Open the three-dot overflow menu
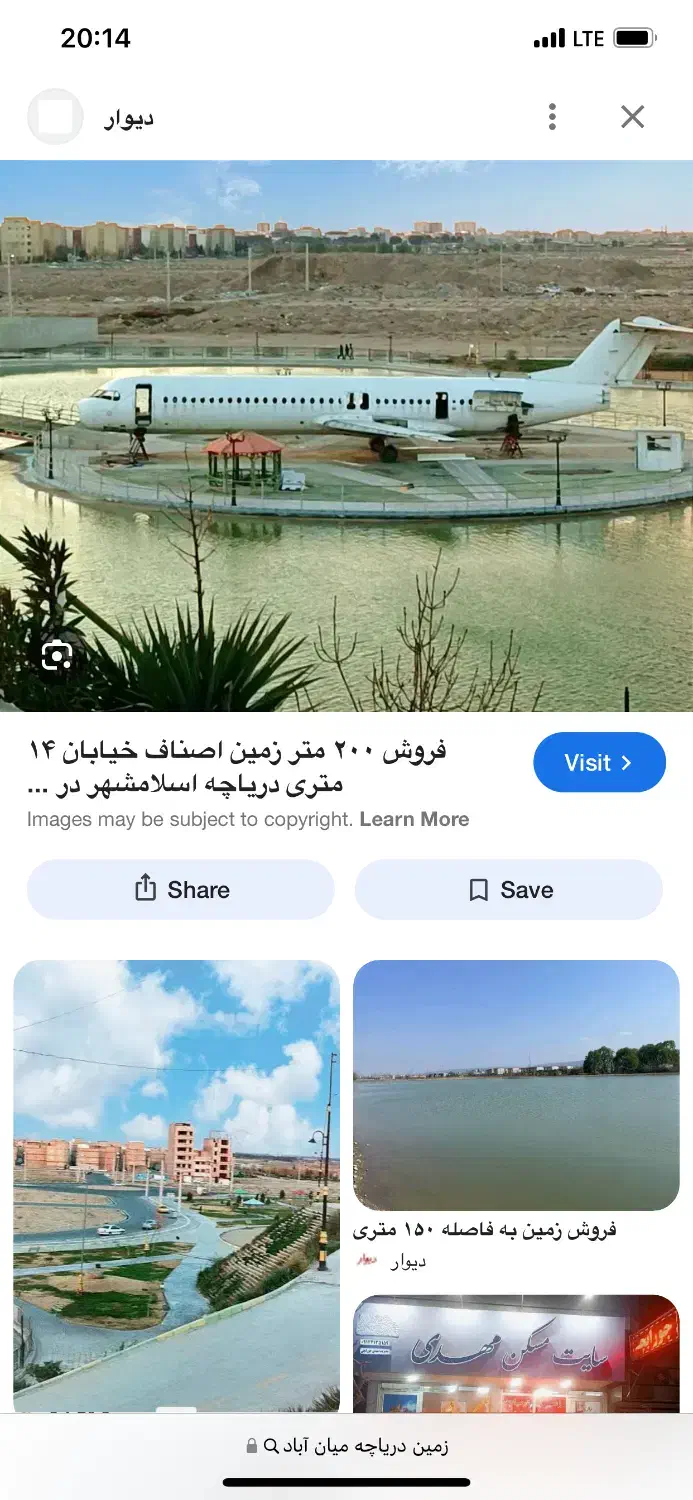693x1500 pixels. click(x=552, y=118)
